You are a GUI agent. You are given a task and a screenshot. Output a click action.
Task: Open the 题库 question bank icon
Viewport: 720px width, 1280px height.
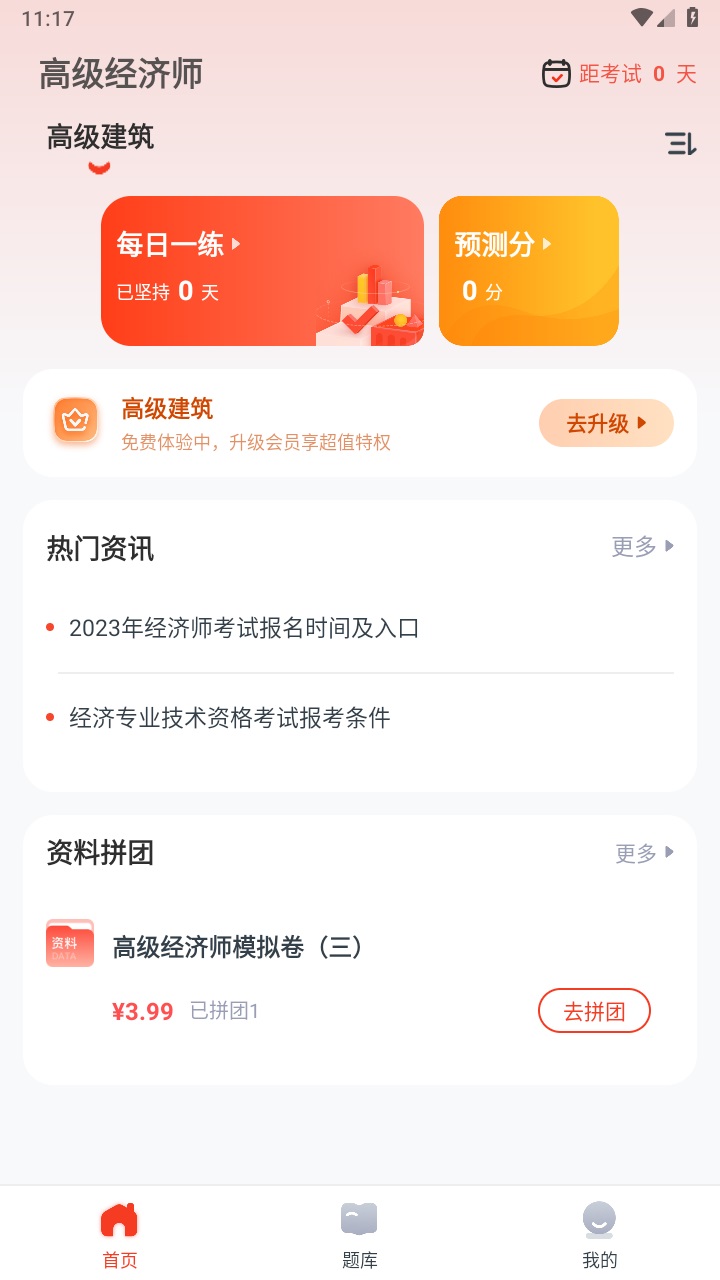coord(359,1218)
